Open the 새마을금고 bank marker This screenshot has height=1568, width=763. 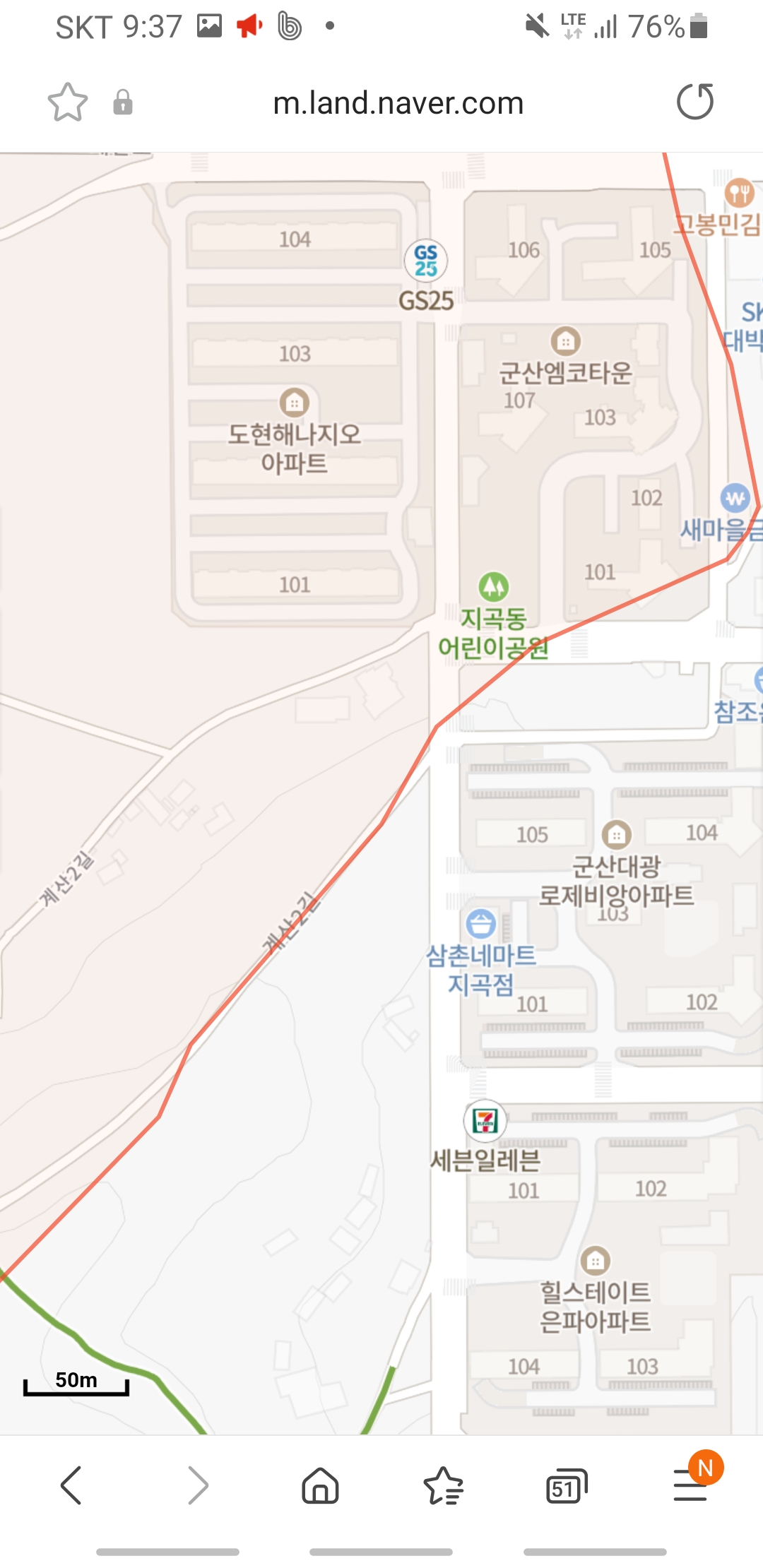click(x=735, y=499)
